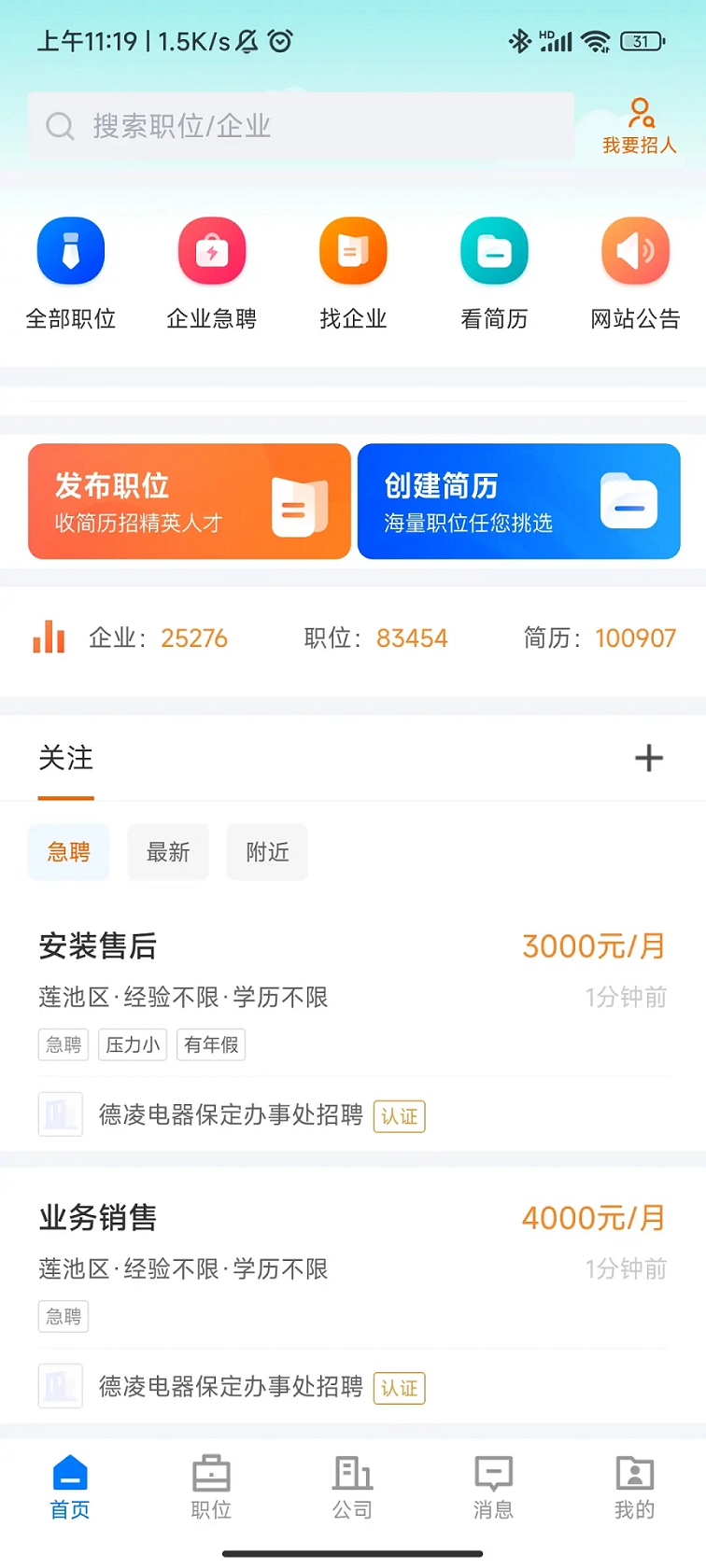Open 找企业 company search icon

[x=353, y=250]
